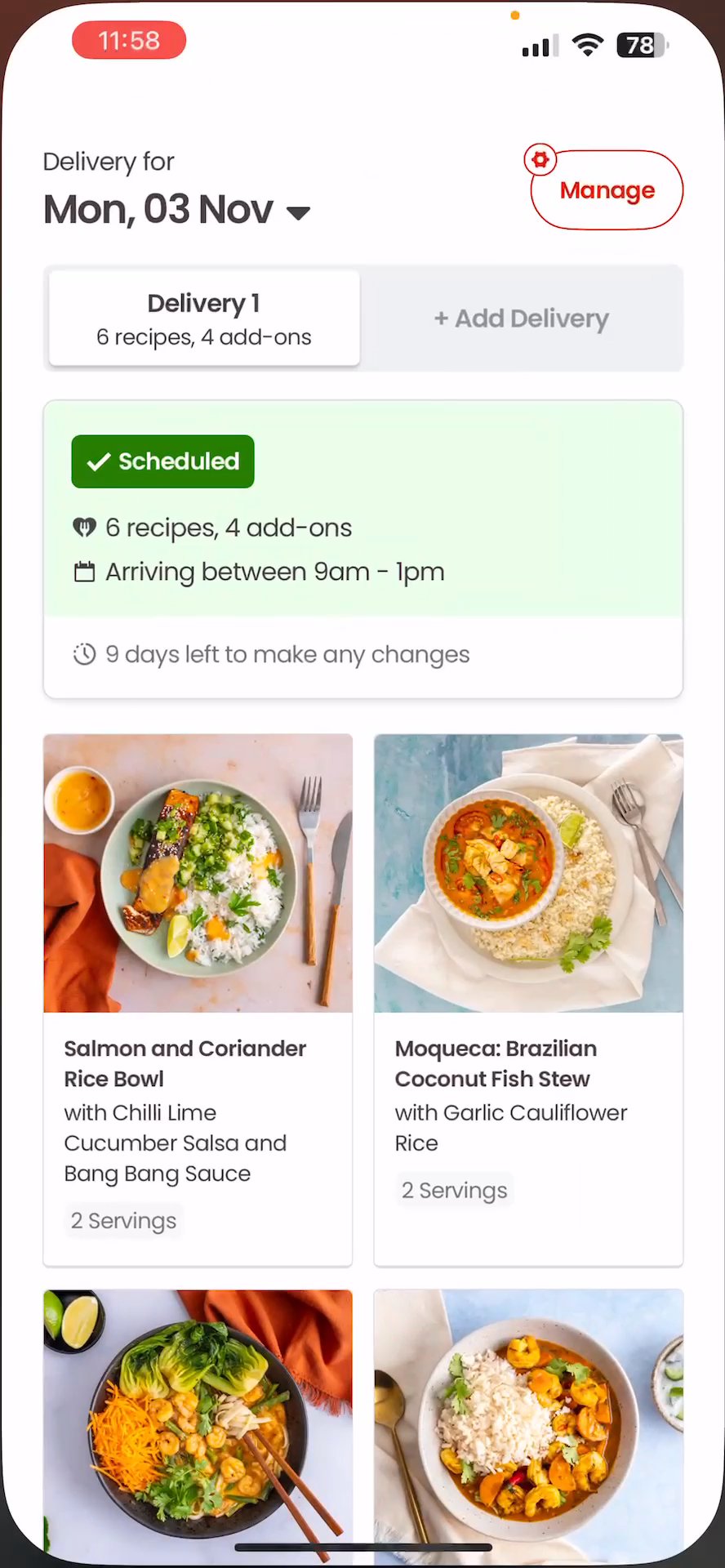Screen dimensions: 725x1568
Task: Expand the Mon, 03 Nov date dropdown
Action: pyautogui.click(x=177, y=210)
